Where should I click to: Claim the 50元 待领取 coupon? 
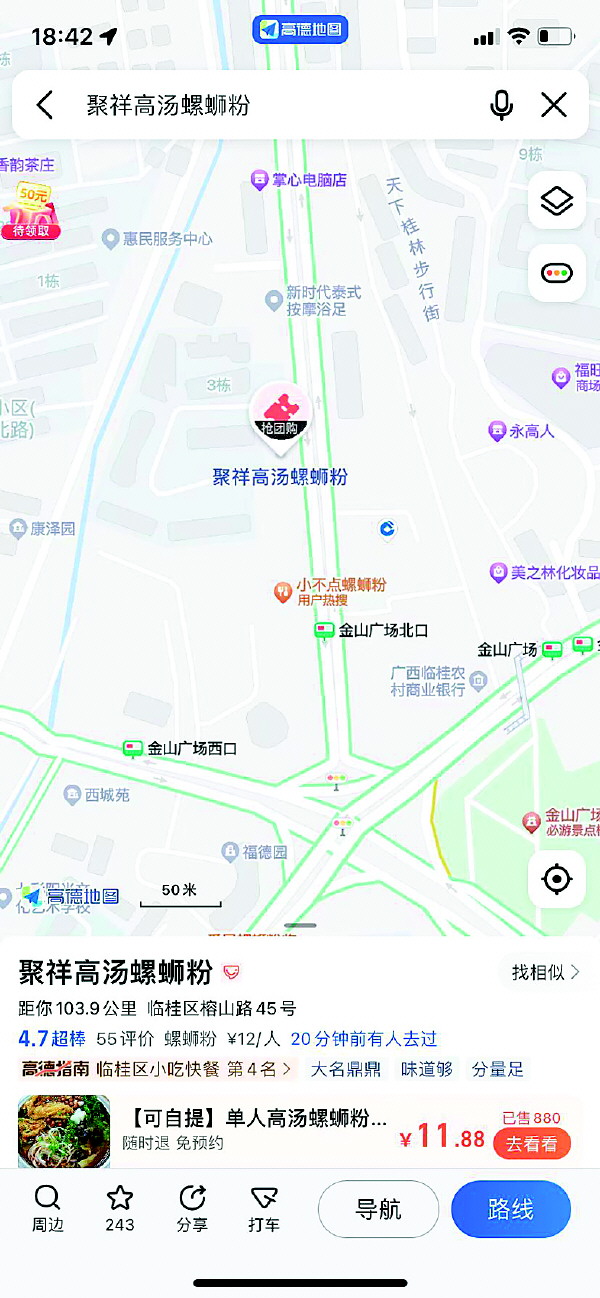click(x=30, y=212)
